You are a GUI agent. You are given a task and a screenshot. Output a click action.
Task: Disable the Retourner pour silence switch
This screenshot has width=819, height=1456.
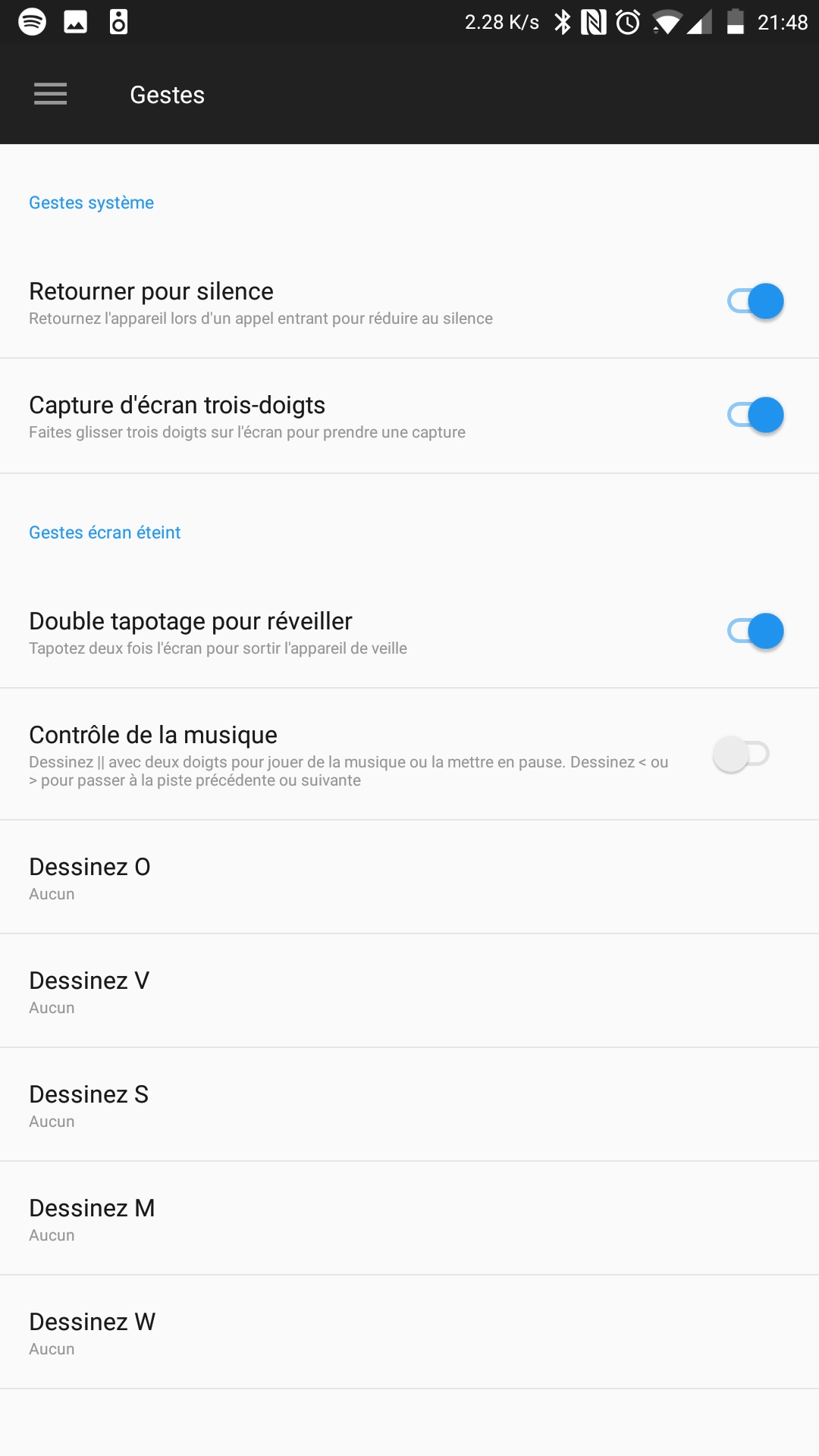coord(755,302)
